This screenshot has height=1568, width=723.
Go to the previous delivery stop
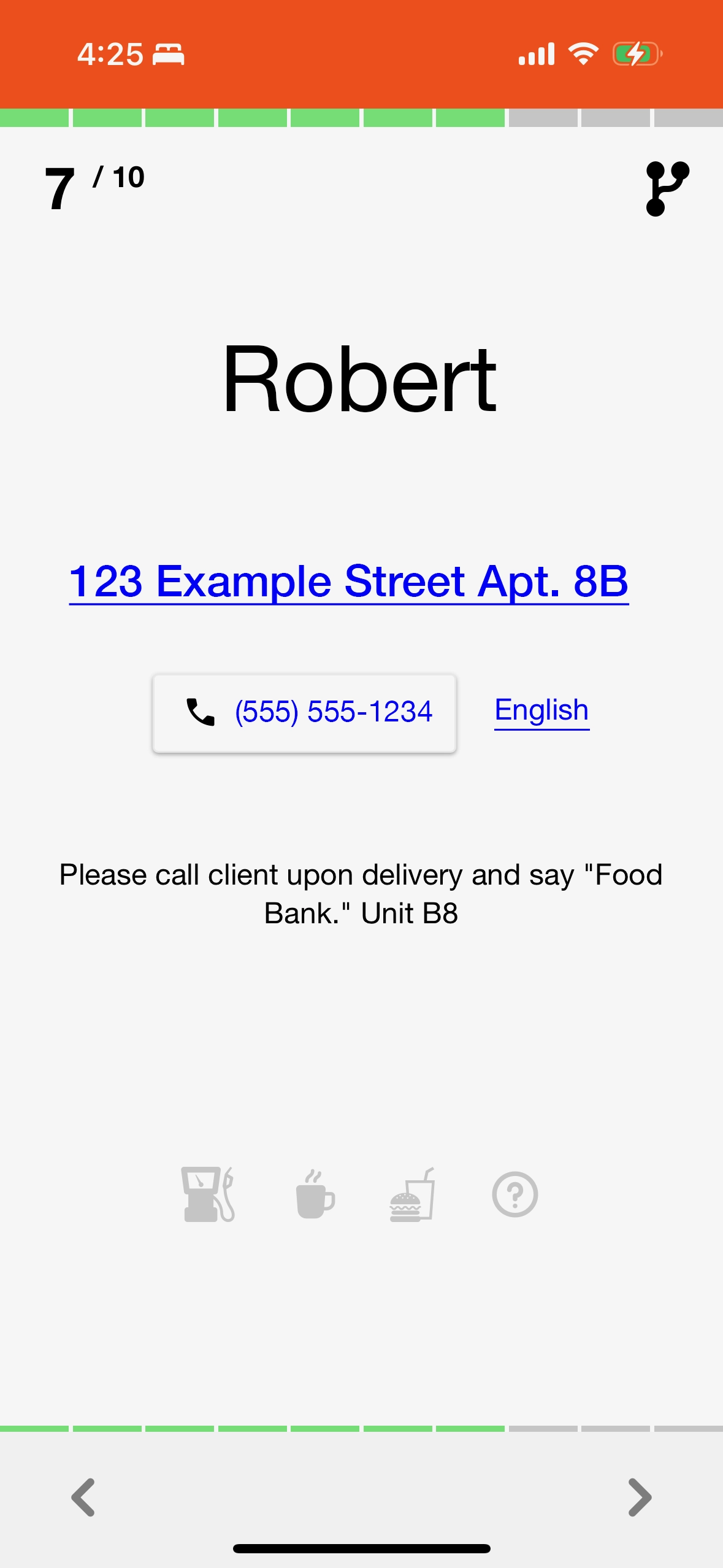coord(83,1497)
